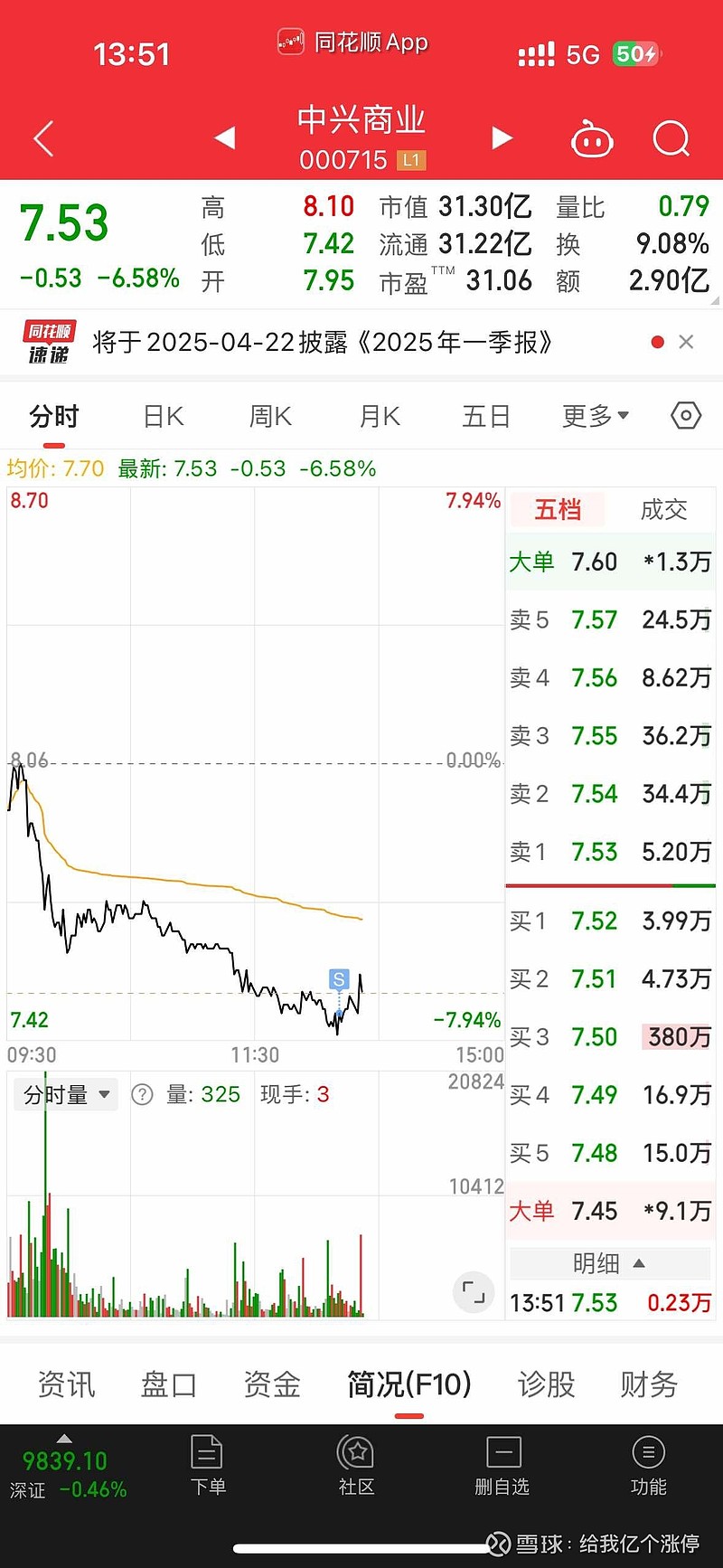Screen dimensions: 723x1568
Task: Go back with the top-left arrow
Action: 43,138
